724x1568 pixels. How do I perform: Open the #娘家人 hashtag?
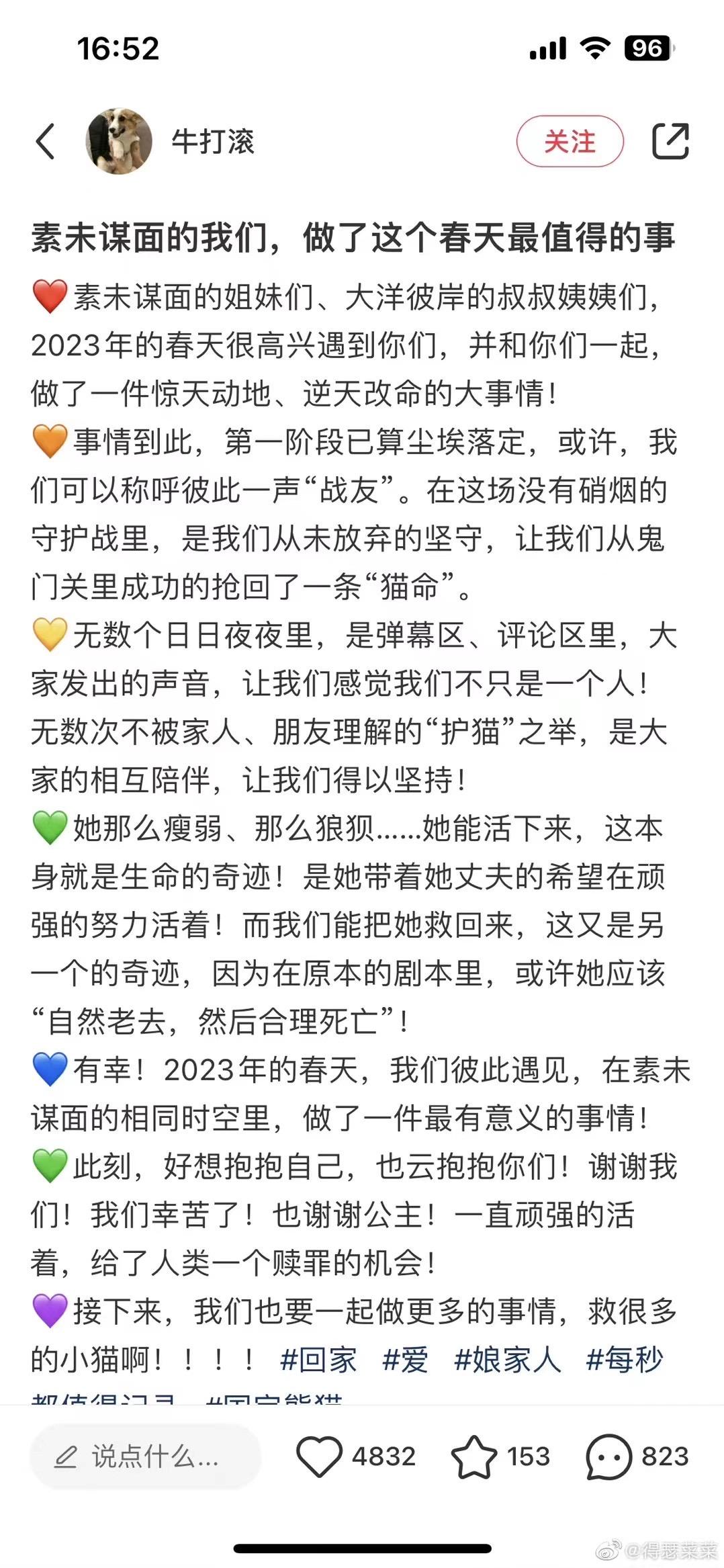507,1360
